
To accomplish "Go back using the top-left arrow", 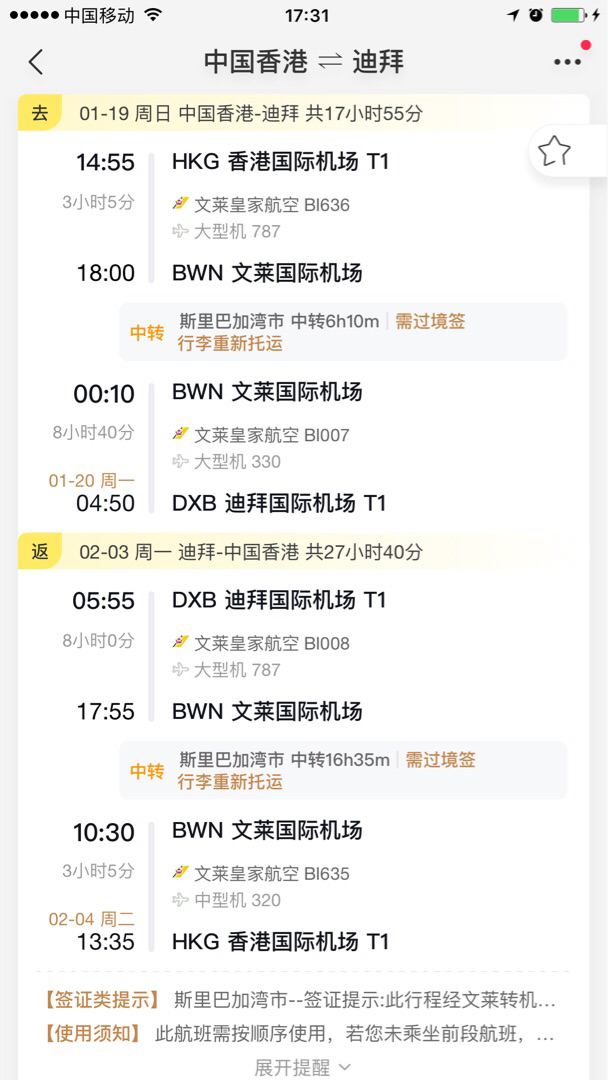I will [x=36, y=62].
